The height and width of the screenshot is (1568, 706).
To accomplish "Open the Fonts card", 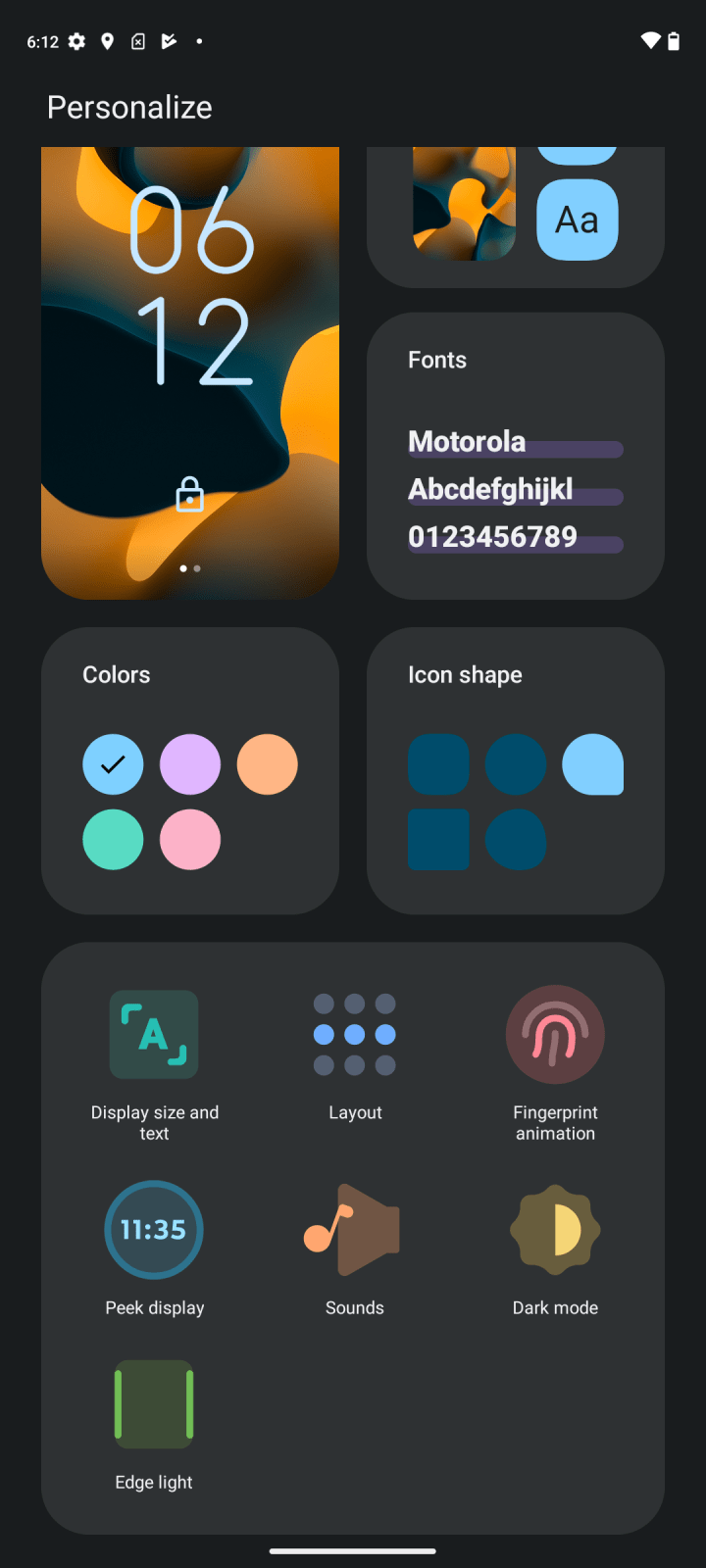I will 515,456.
